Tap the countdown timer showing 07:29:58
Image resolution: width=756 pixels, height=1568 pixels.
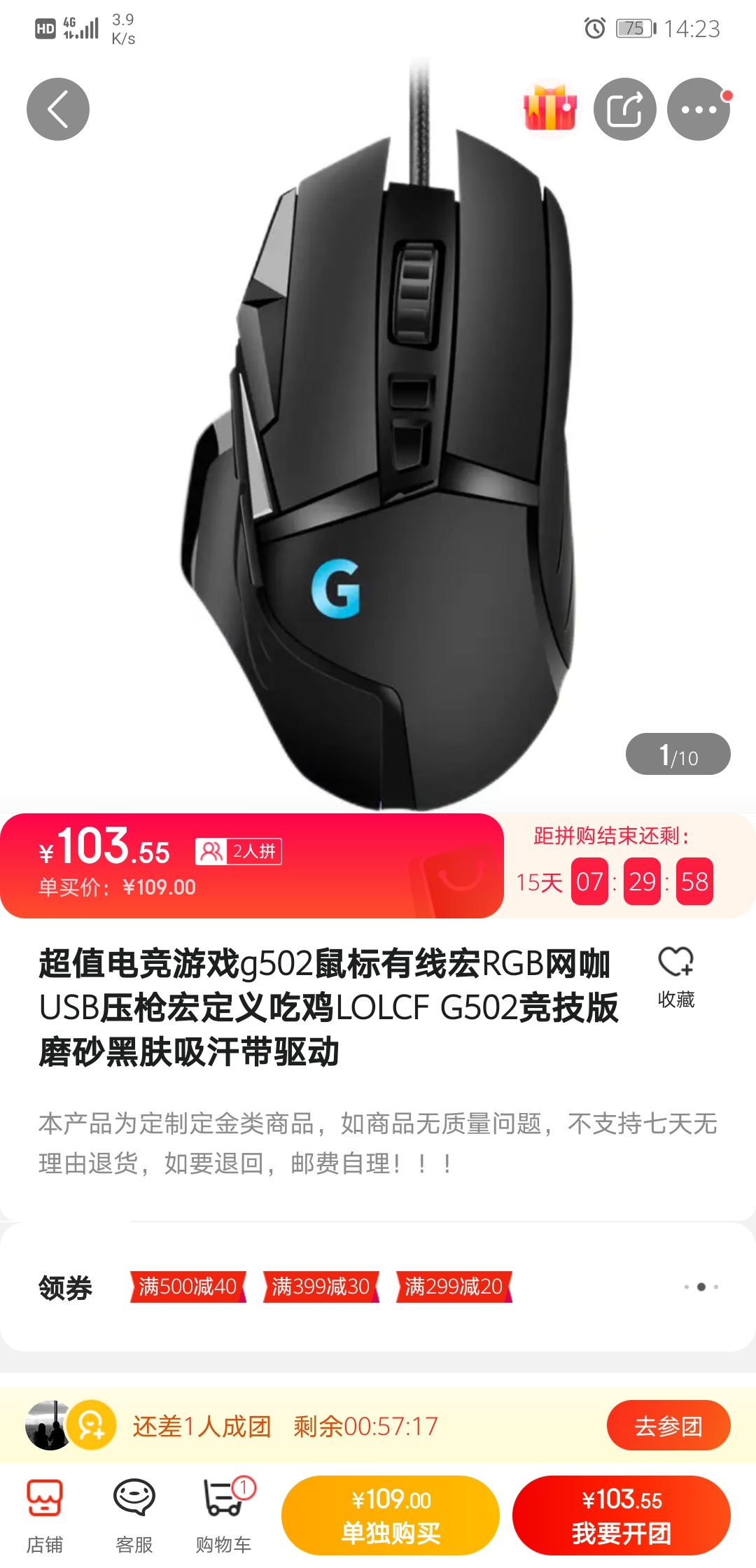coord(641,881)
